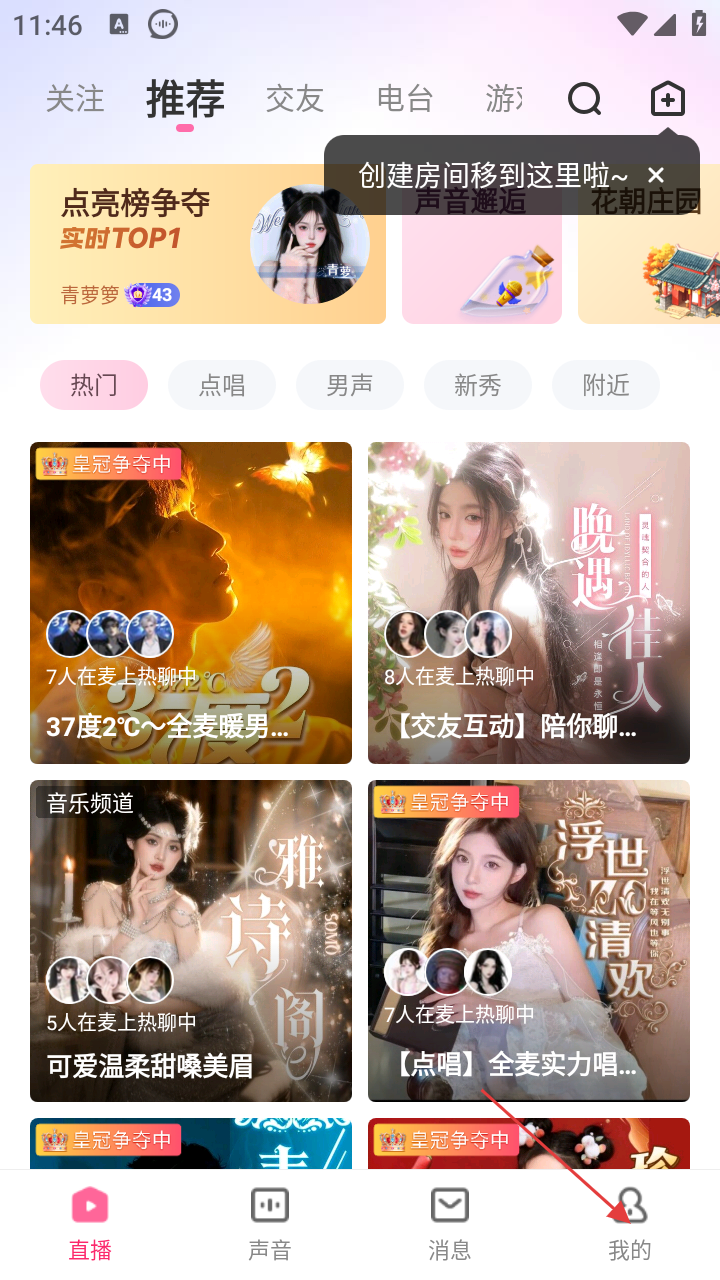This screenshot has width=720, height=1280.
Task: Open the 点亮榜争夺 banner
Action: (208, 244)
